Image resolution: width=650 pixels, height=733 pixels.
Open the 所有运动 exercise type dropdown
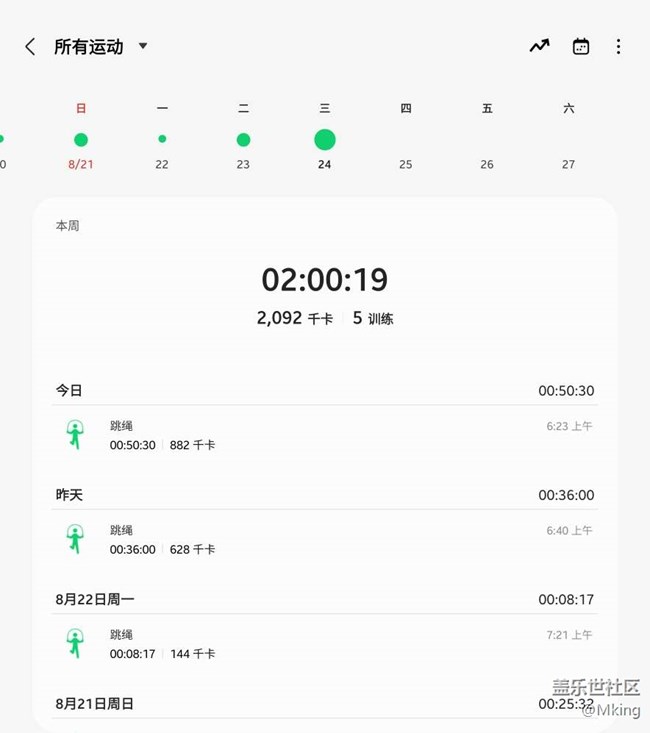click(101, 47)
